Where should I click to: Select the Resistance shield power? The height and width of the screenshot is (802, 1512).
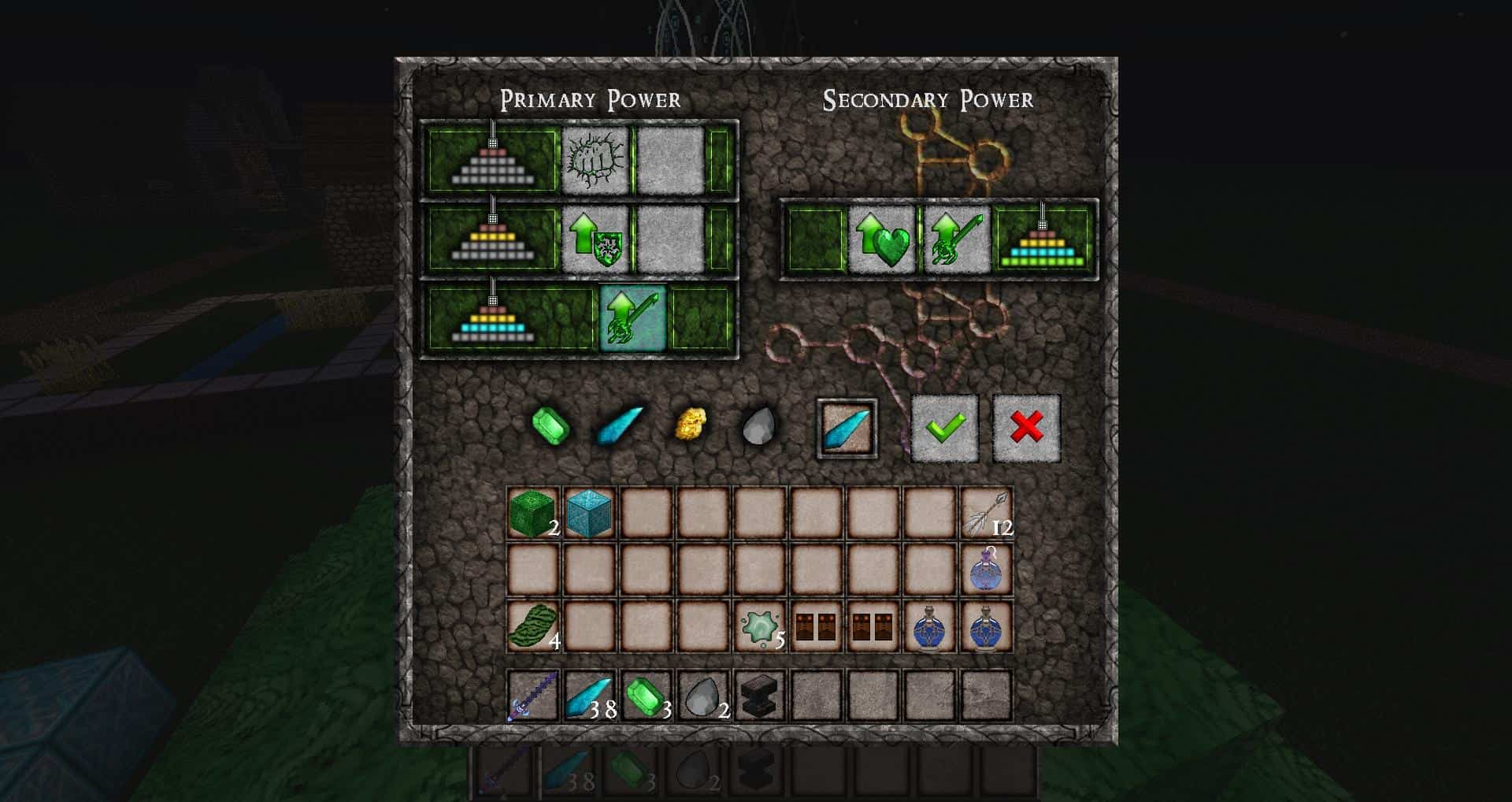(x=596, y=239)
